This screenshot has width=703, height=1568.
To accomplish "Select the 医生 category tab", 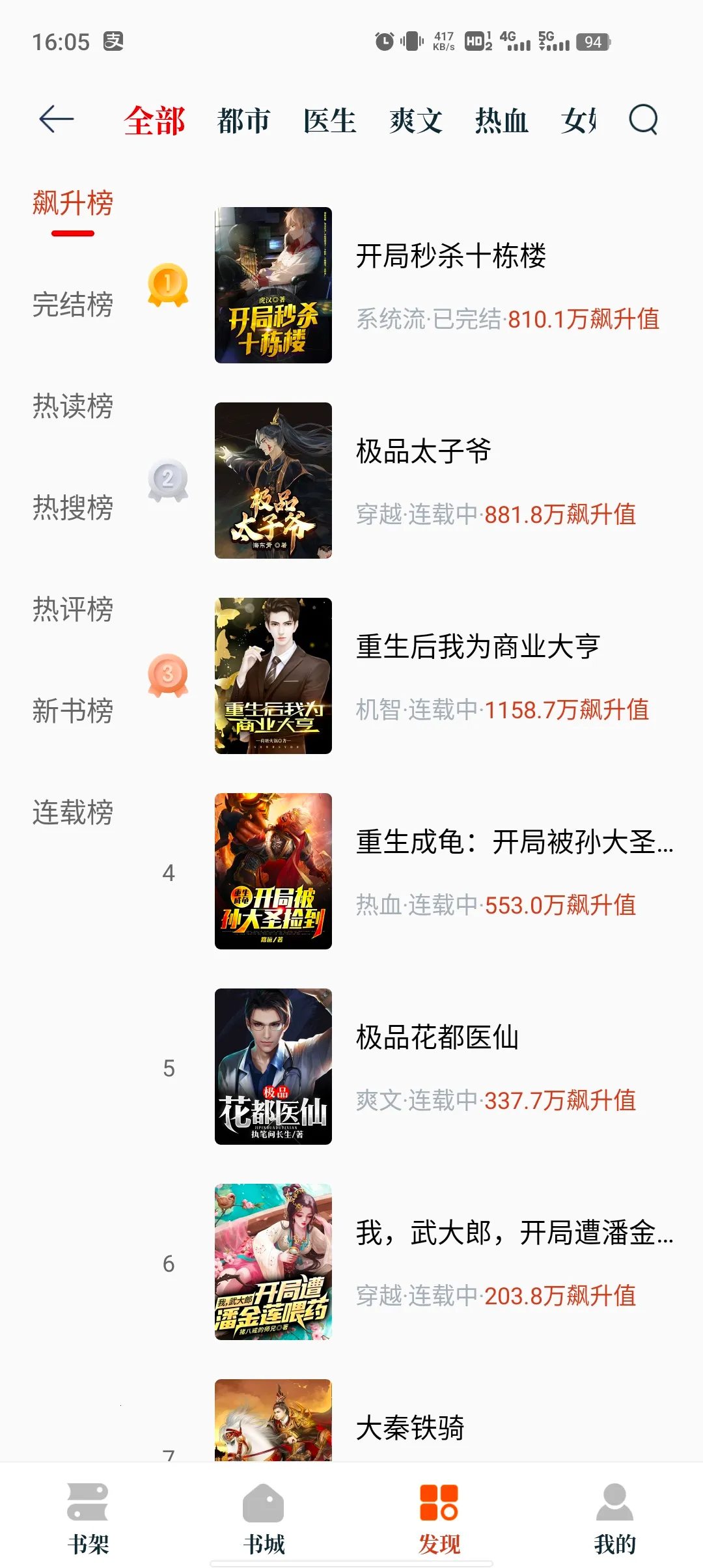I will click(329, 121).
